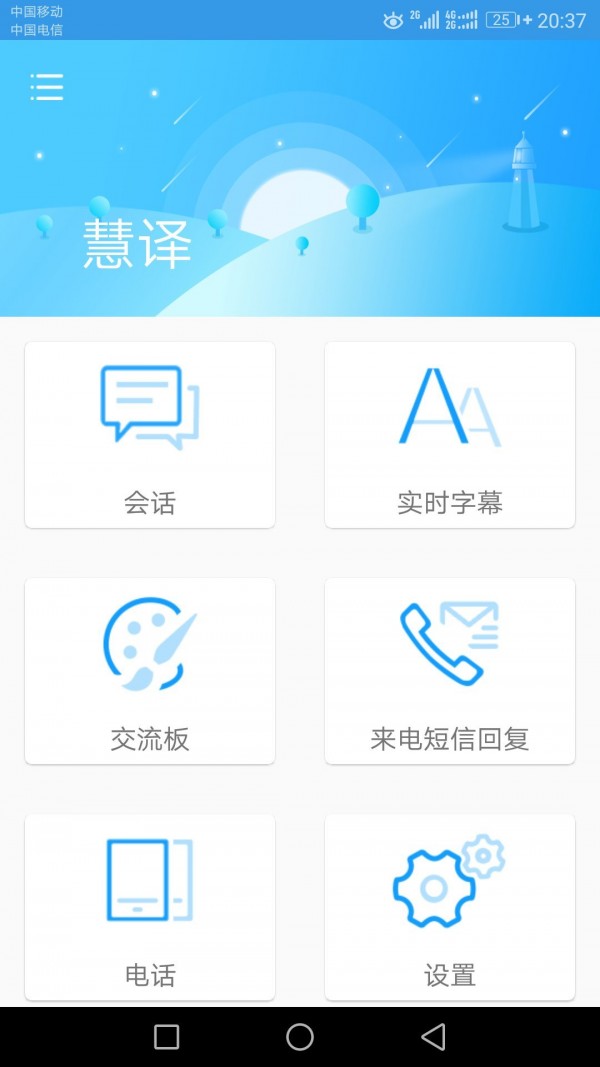Image resolution: width=600 pixels, height=1067 pixels.
Task: Open the 电话 phone feature
Action: coord(150,906)
